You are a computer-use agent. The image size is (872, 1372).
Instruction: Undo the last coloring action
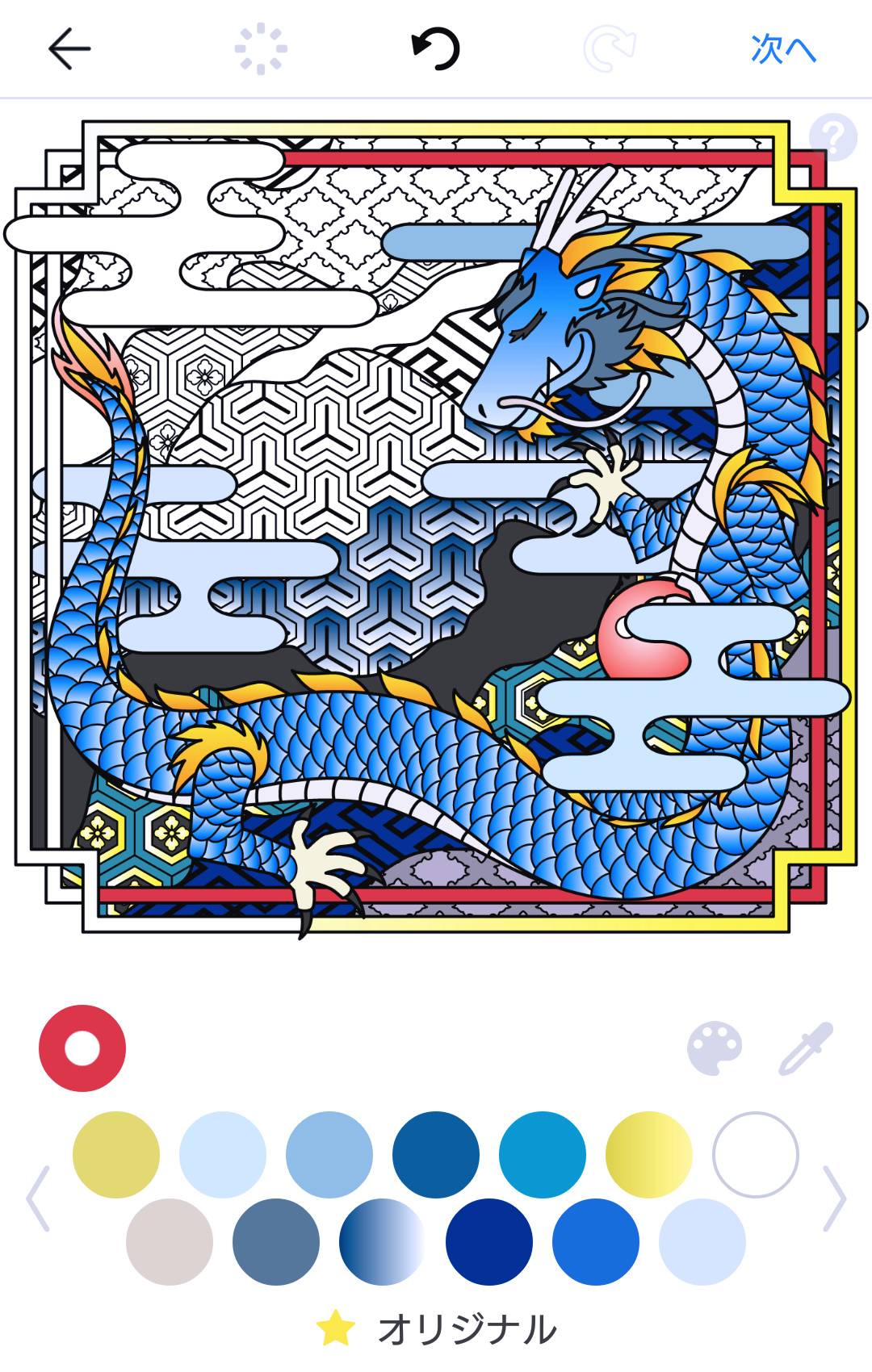[x=436, y=49]
